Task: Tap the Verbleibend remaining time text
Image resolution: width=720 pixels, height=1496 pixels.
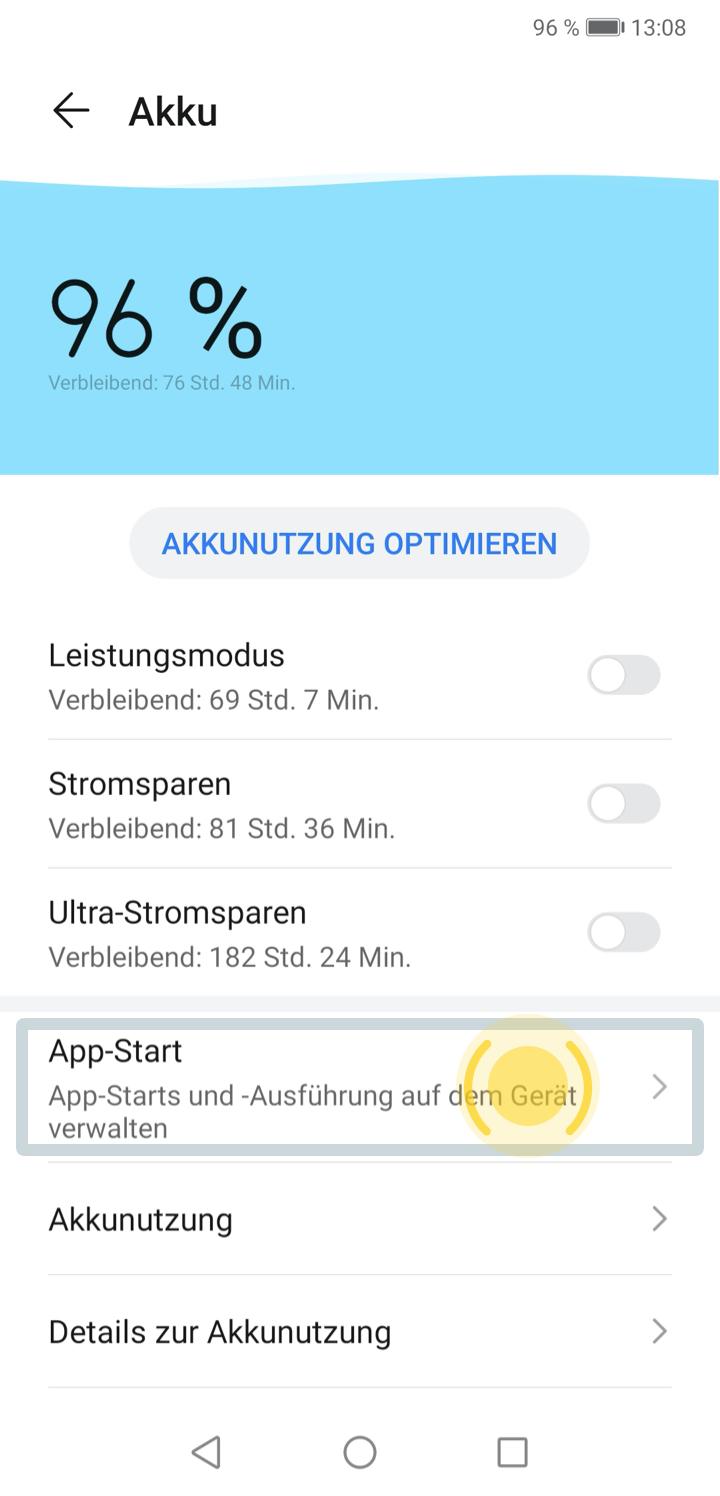Action: pos(172,382)
